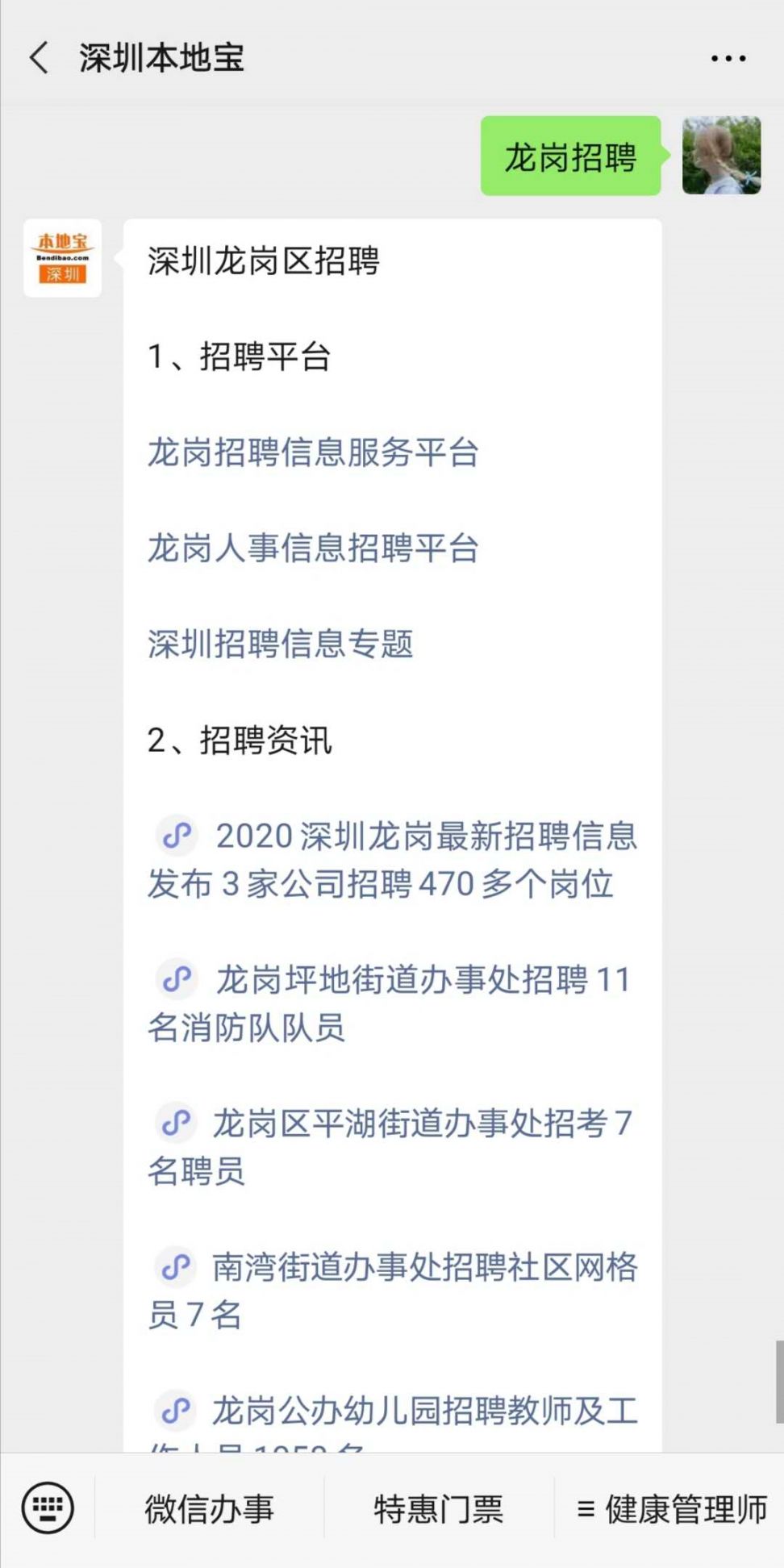Open 2020深圳龙岗最新招聘信息 article
Image resolution: width=784 pixels, height=1568 pixels.
click(392, 860)
